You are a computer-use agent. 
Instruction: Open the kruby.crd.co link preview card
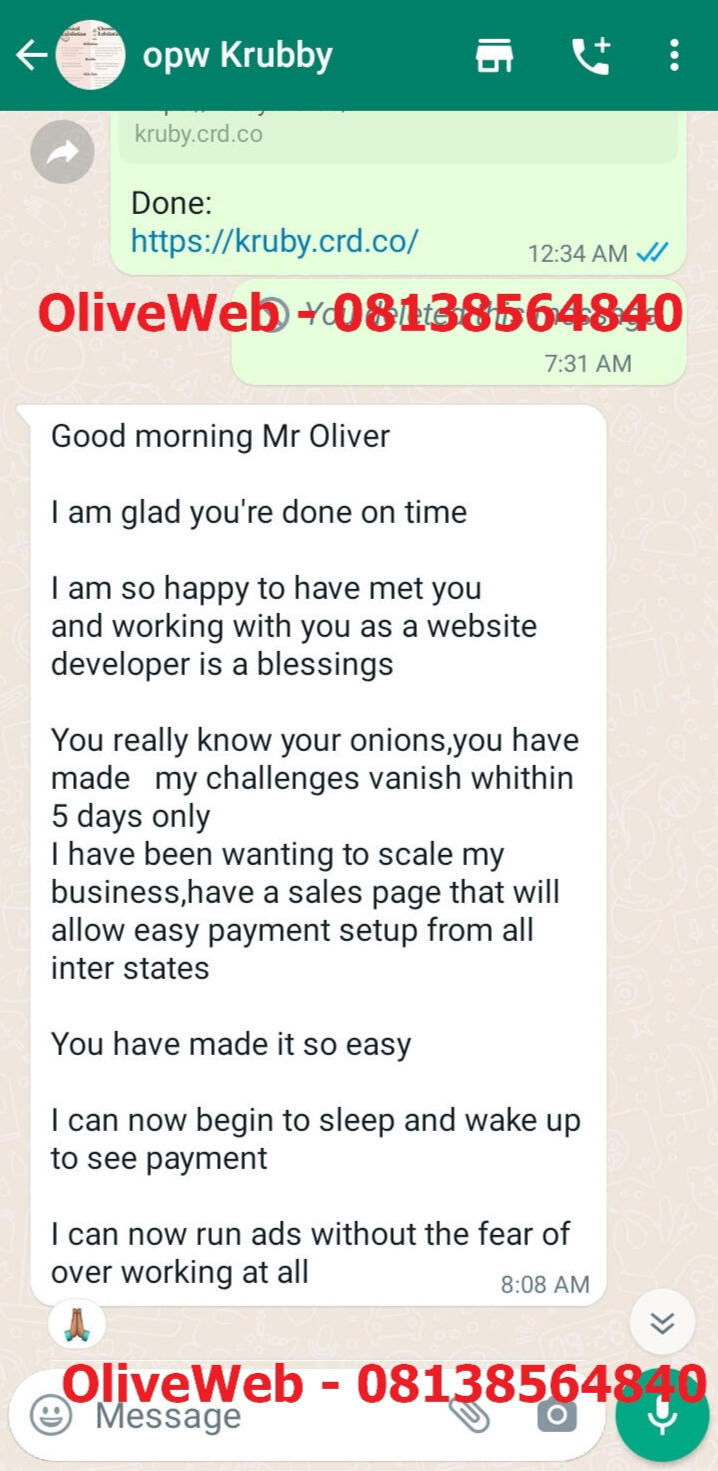[398, 135]
